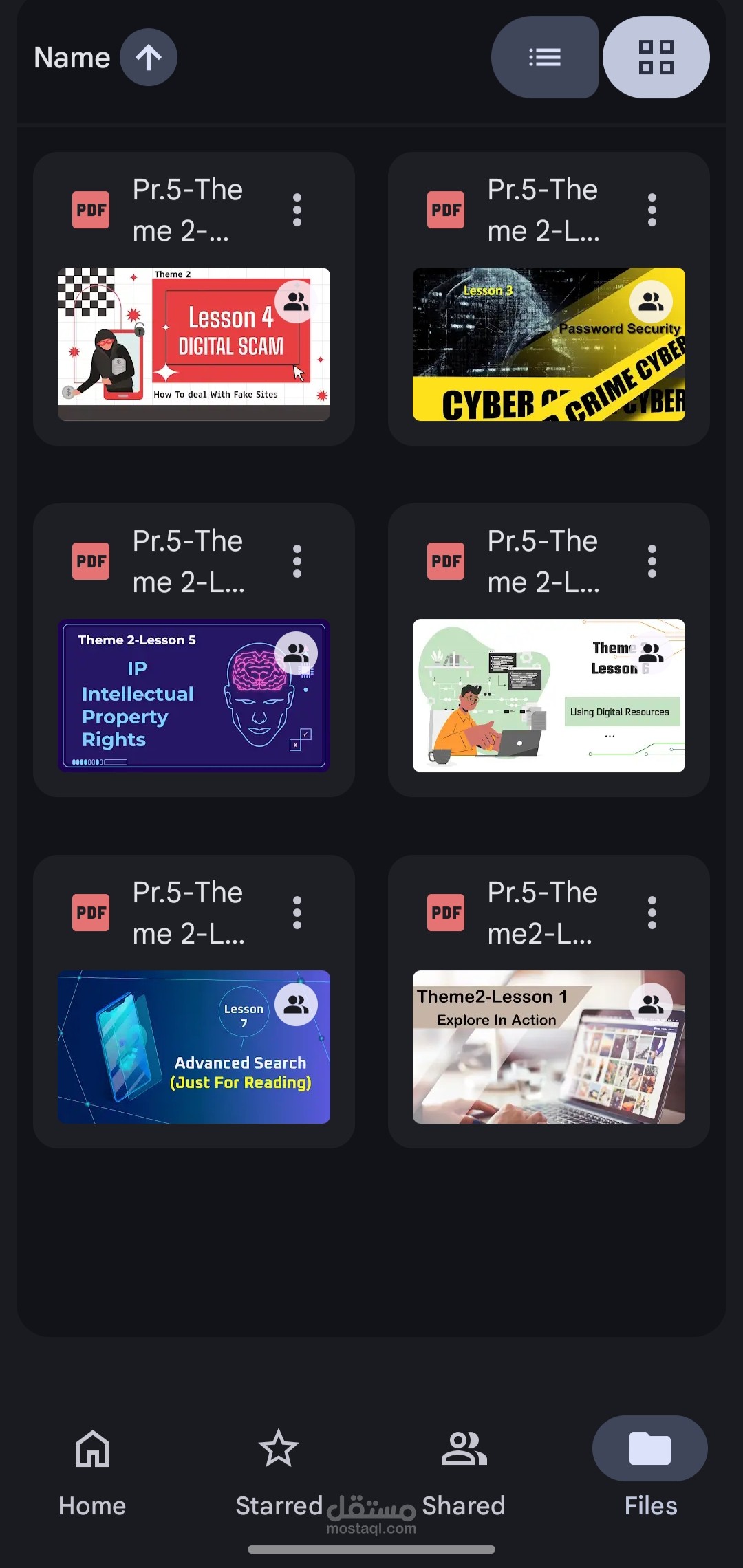Viewport: 743px width, 1568px height.
Task: Open more options for Digital Scam file
Action: pyautogui.click(x=297, y=210)
